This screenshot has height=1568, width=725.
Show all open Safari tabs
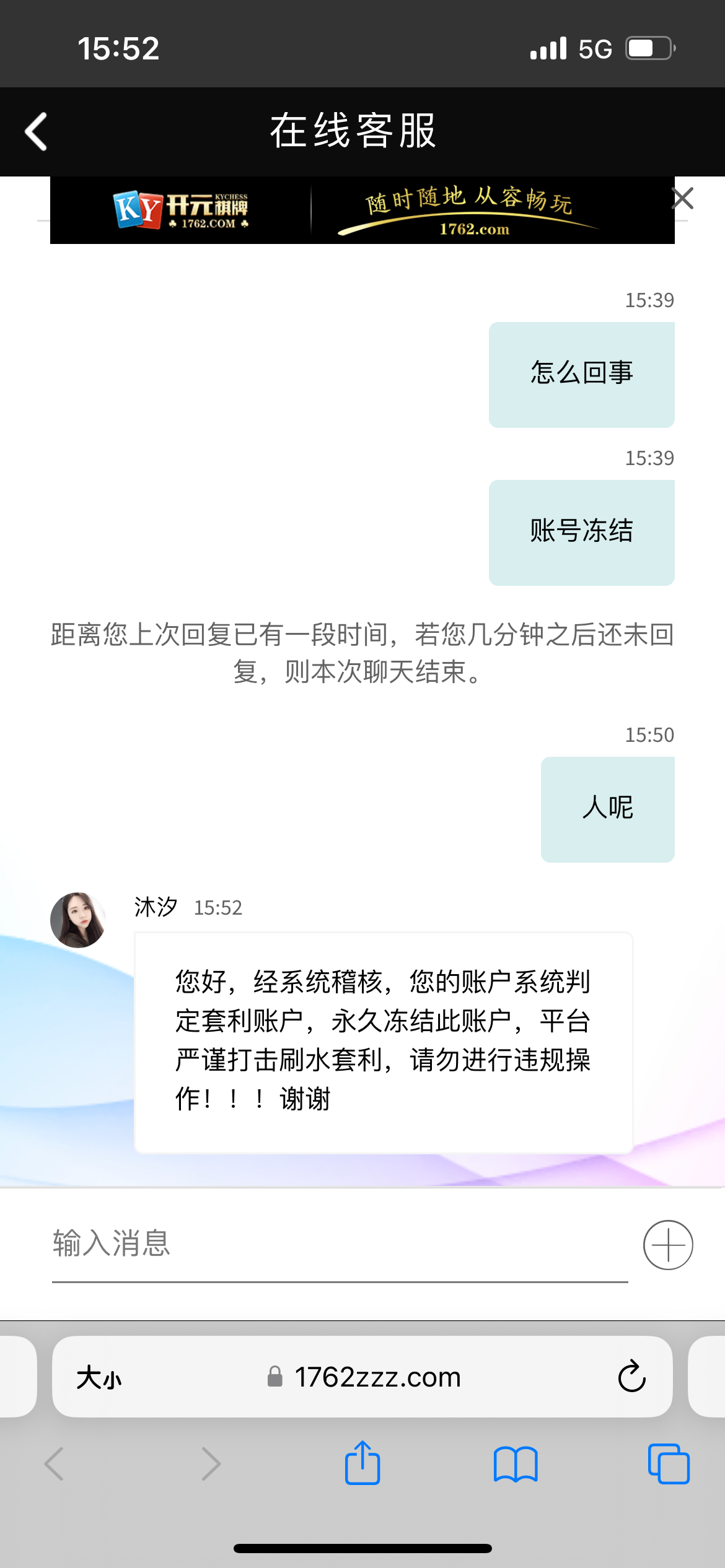click(x=669, y=1464)
